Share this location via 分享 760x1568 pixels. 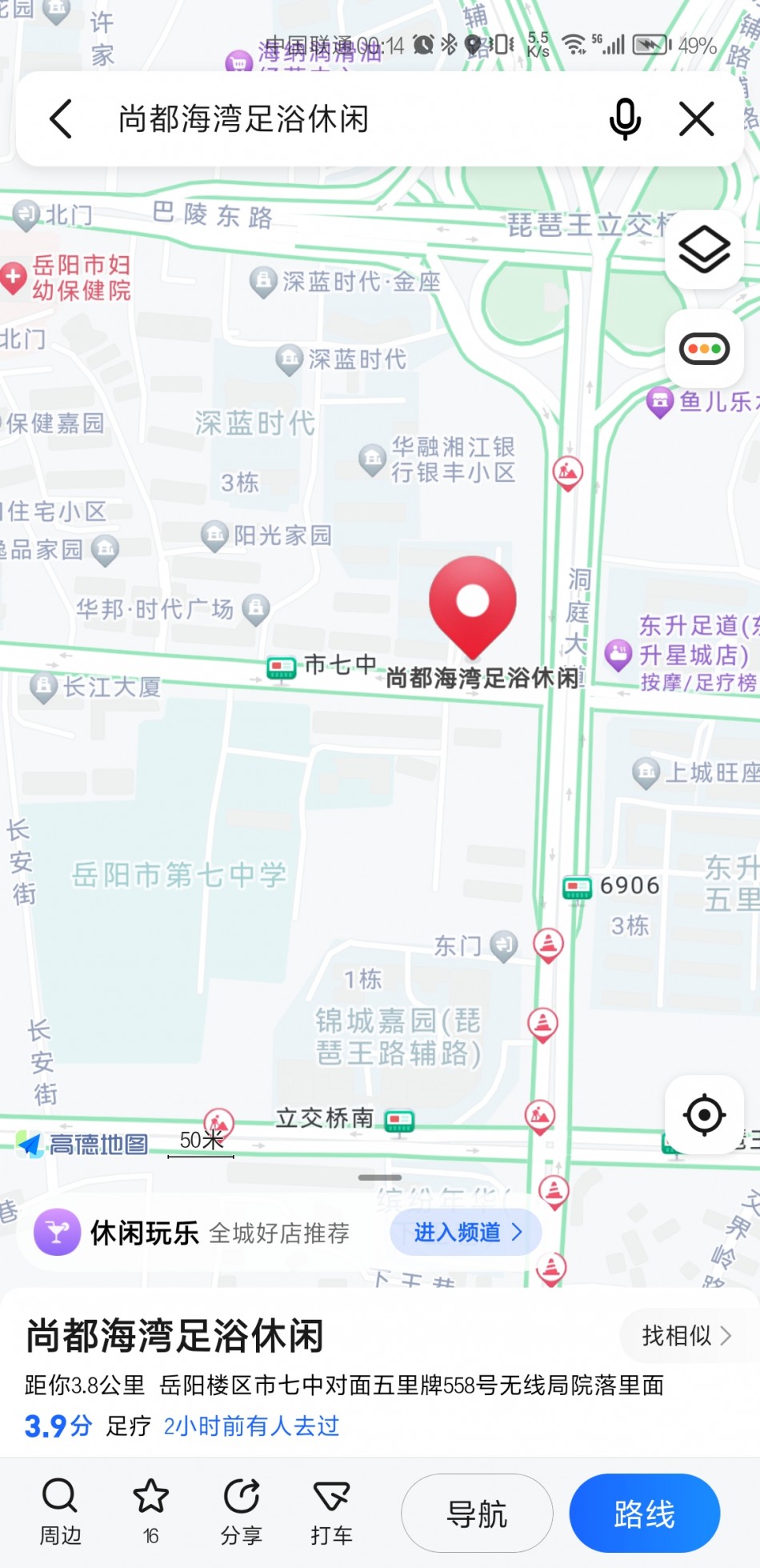click(241, 1510)
